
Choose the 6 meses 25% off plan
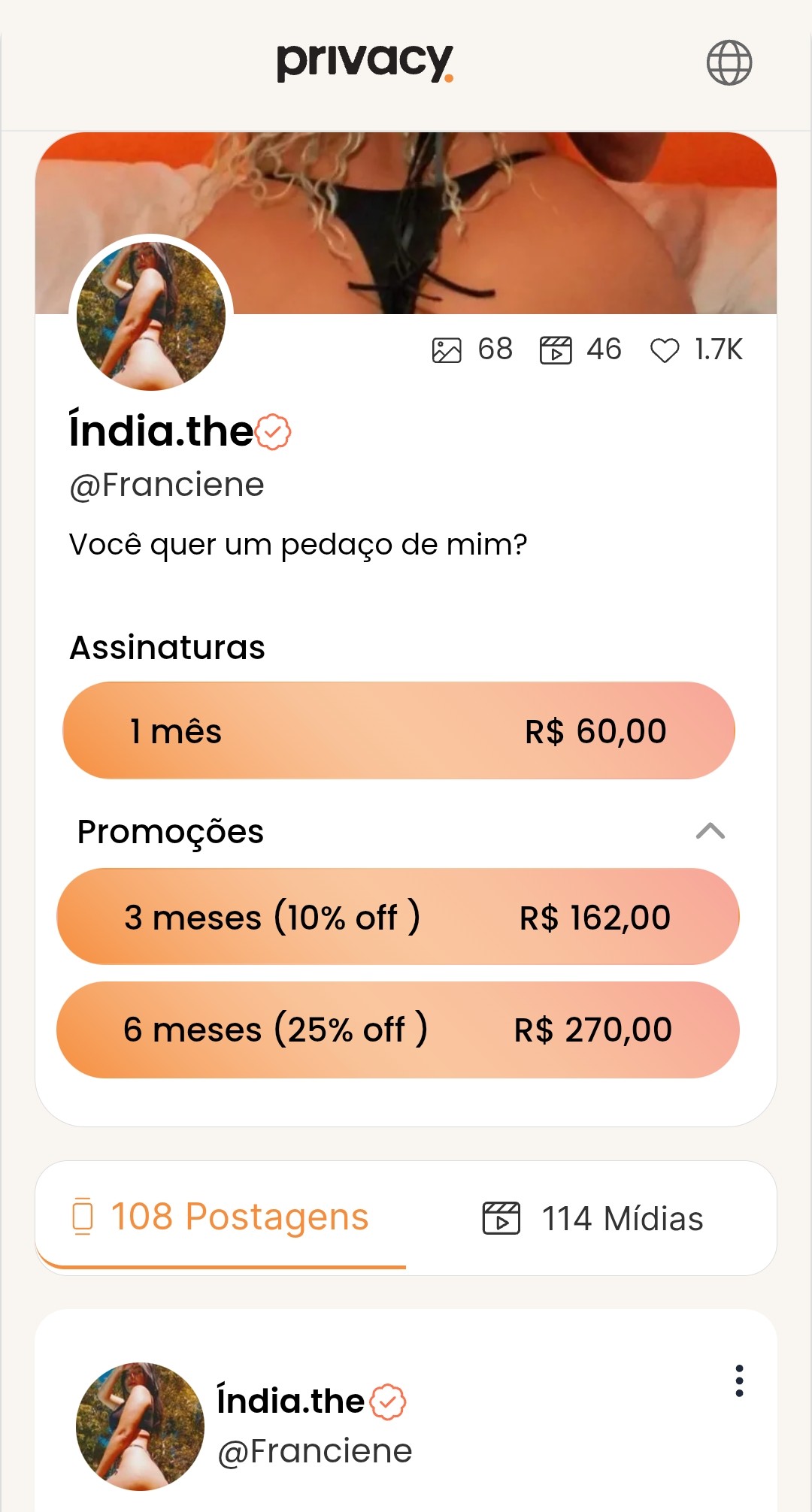(398, 1030)
